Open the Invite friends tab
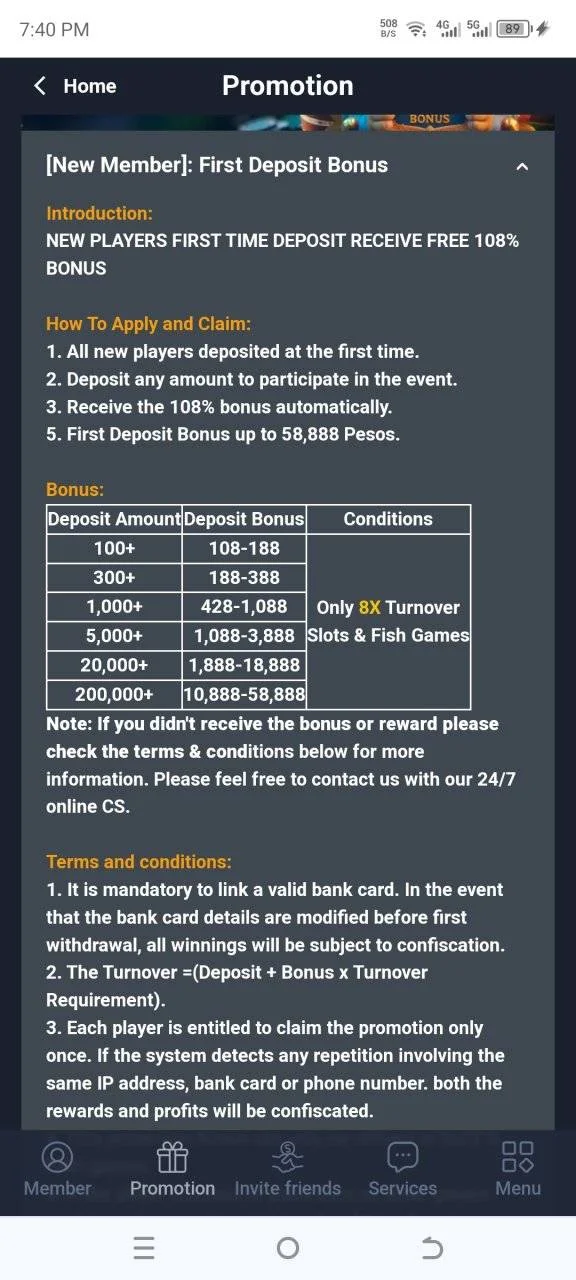 pyautogui.click(x=288, y=1169)
